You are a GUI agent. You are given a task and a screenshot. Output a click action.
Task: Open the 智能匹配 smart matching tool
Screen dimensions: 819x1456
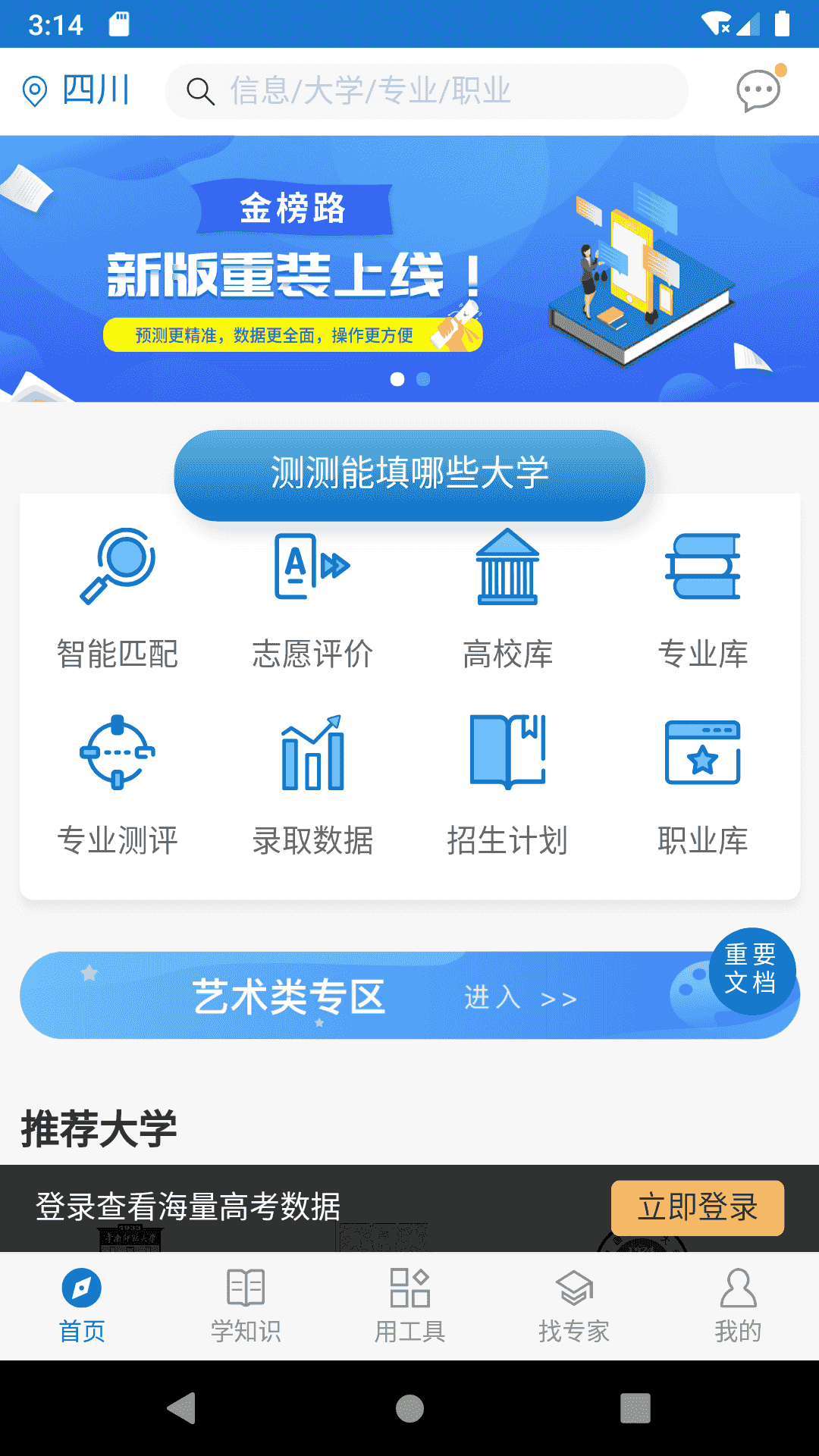click(x=118, y=599)
